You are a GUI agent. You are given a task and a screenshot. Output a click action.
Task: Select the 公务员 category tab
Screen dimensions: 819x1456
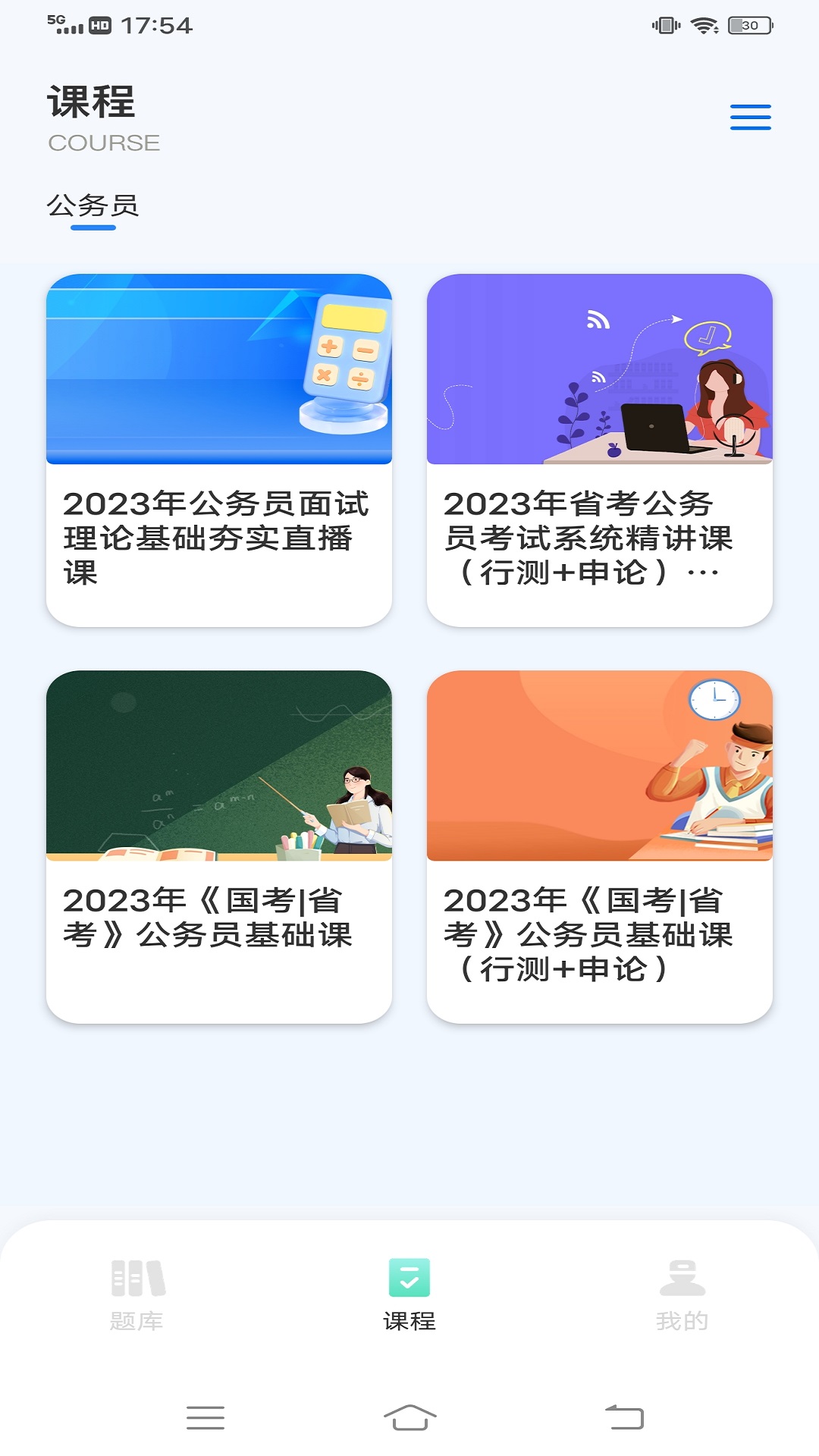coord(93,206)
